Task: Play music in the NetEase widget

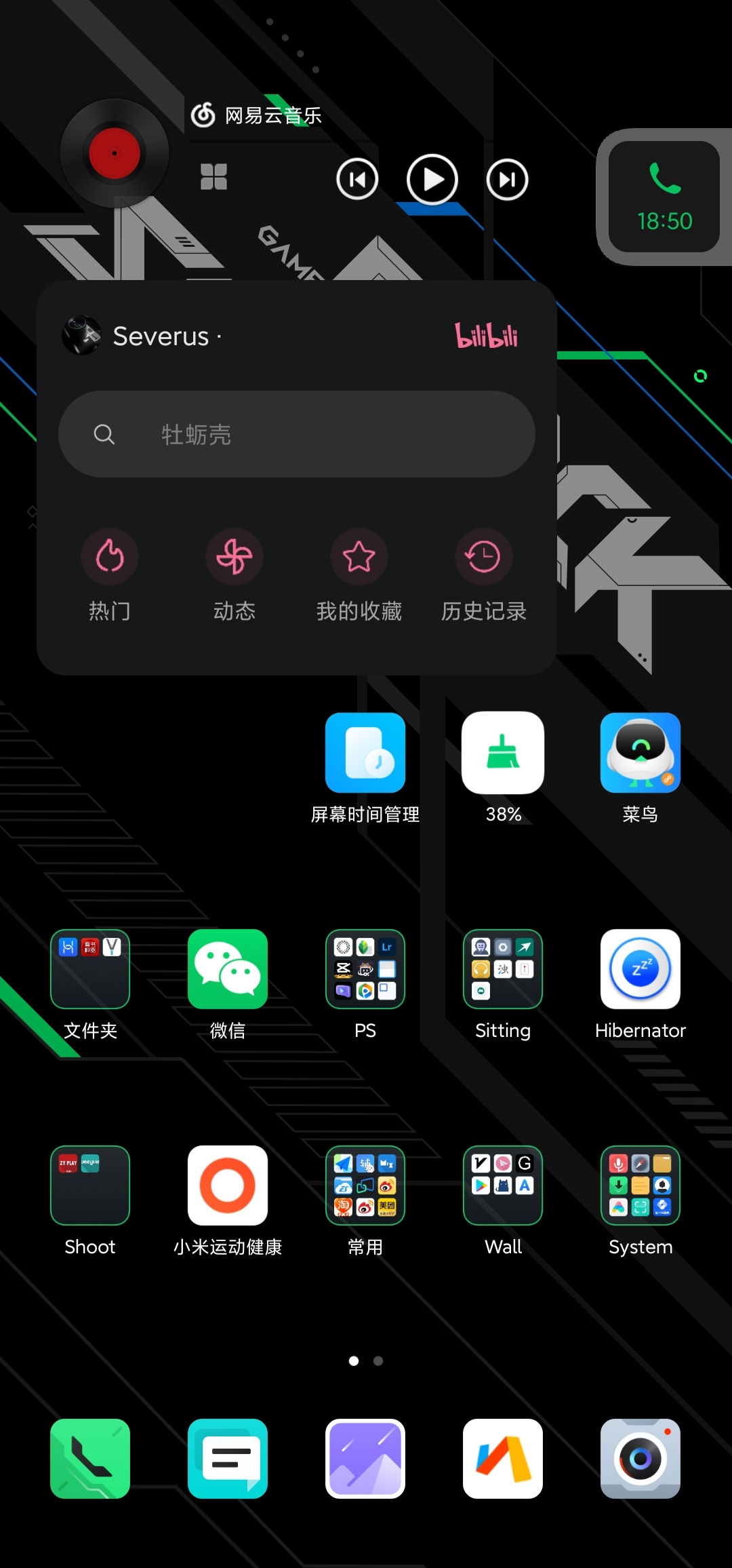Action: (432, 180)
